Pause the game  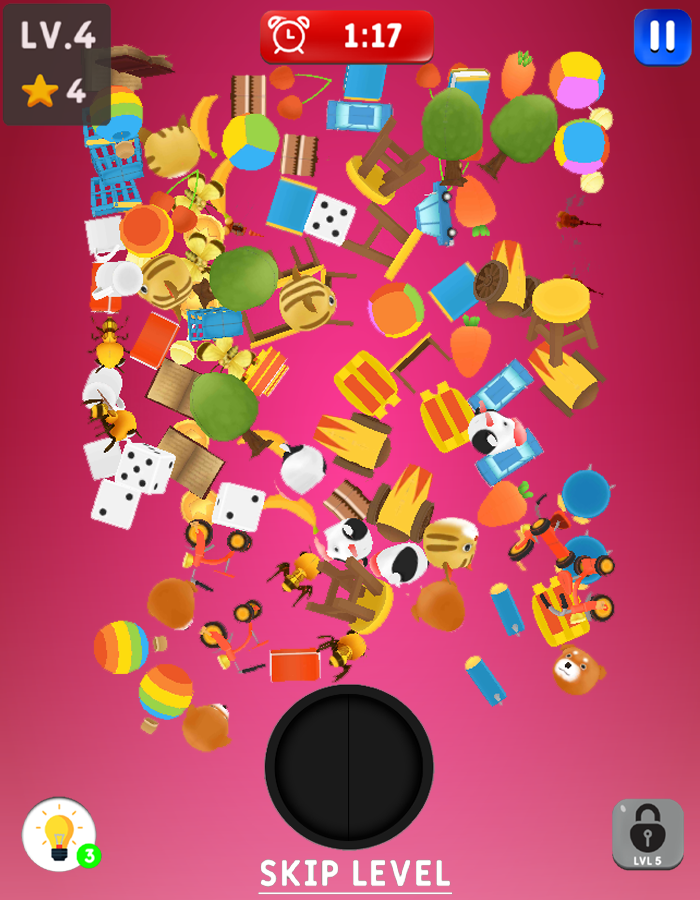tap(662, 37)
